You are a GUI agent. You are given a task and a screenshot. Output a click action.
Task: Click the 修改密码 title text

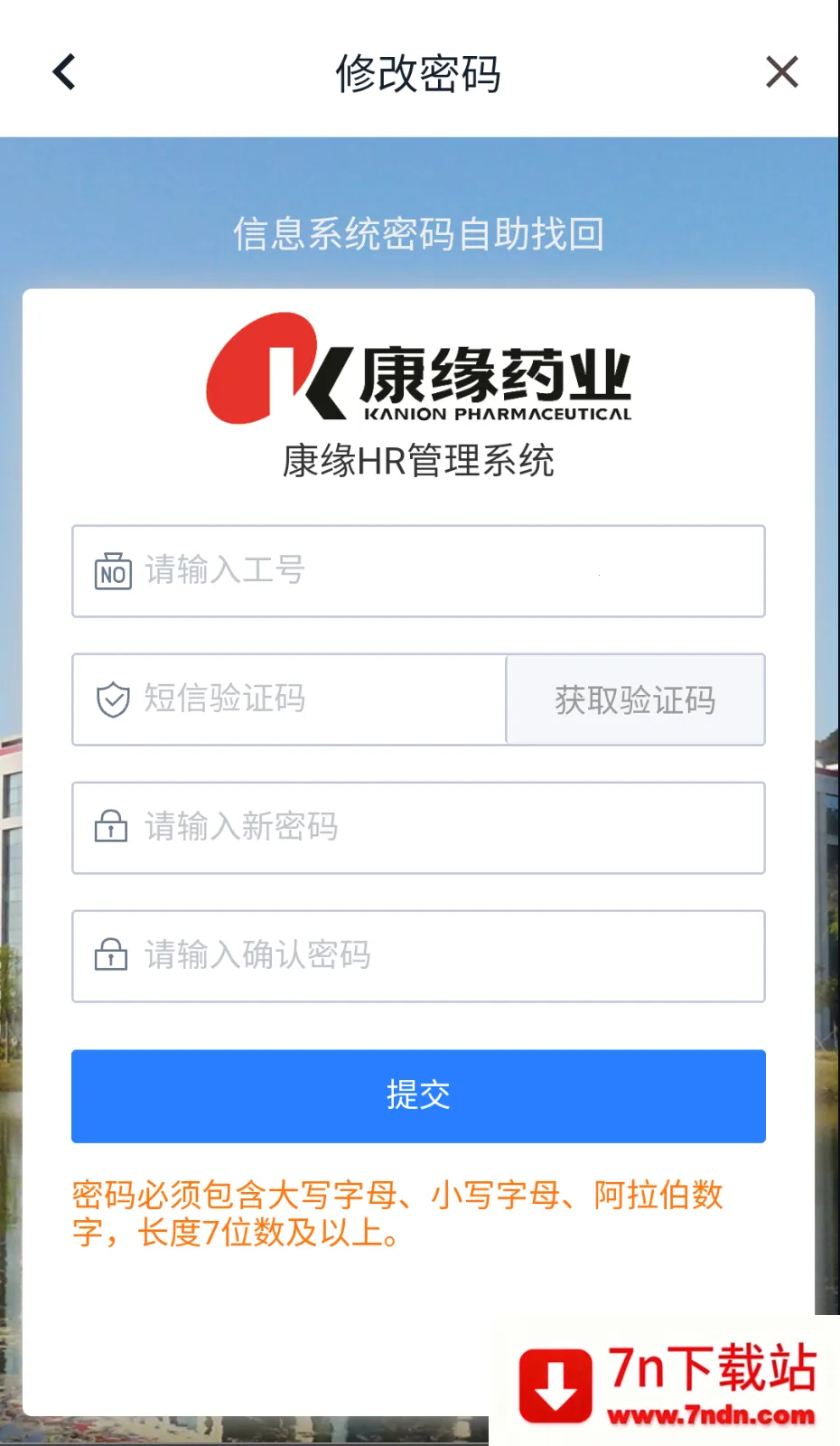click(419, 76)
